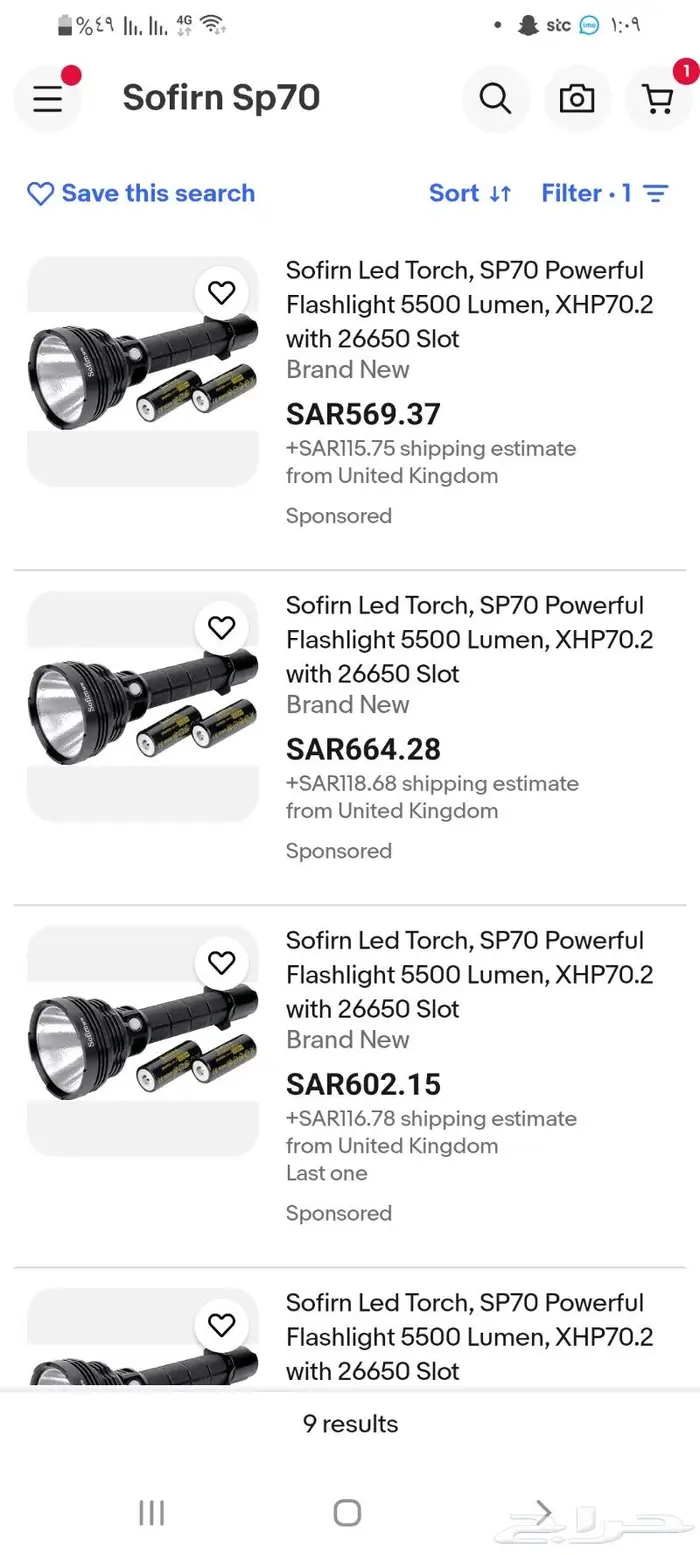Save this search
The width and height of the screenshot is (700, 1555).
click(x=141, y=193)
